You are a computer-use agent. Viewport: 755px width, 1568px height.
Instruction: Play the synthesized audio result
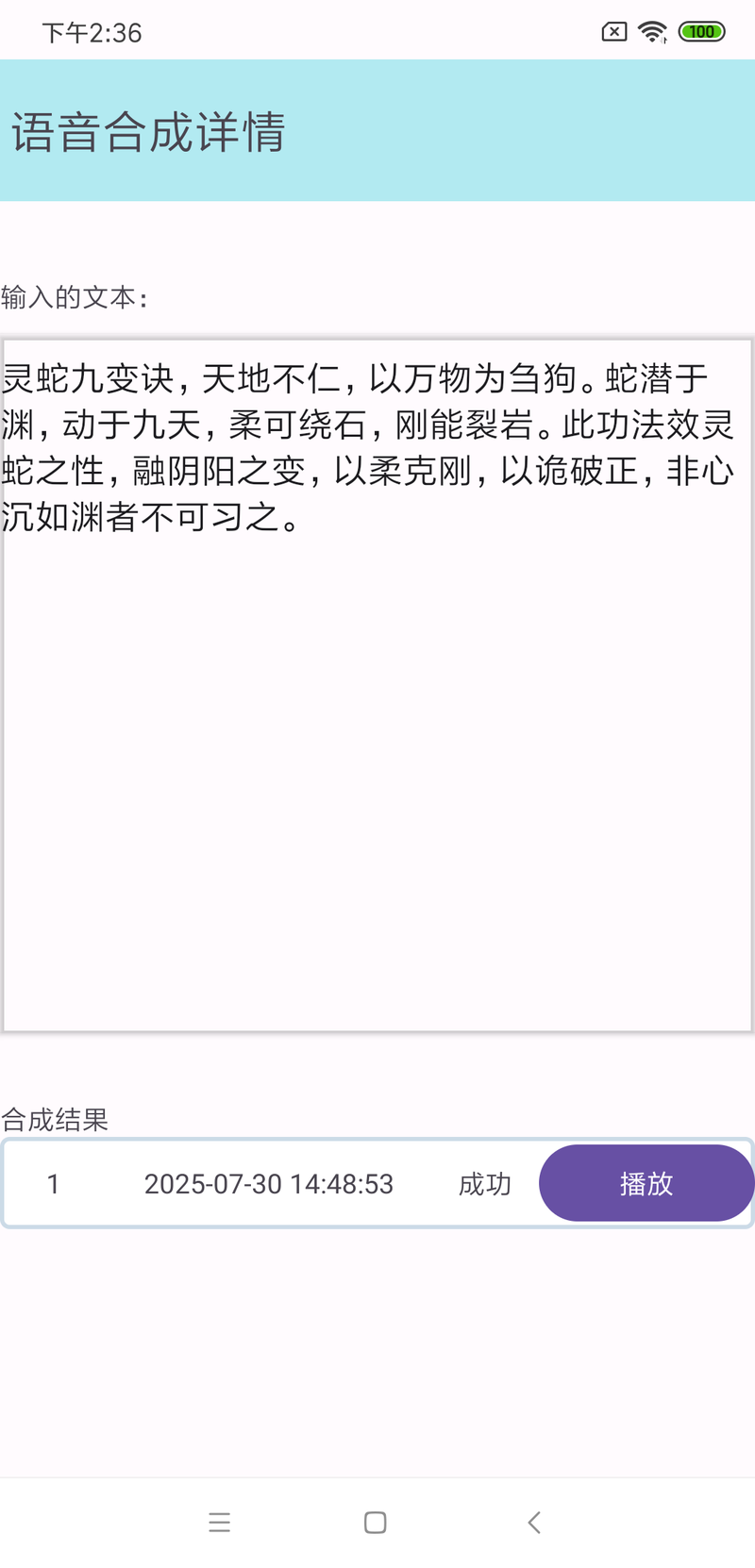click(646, 1183)
